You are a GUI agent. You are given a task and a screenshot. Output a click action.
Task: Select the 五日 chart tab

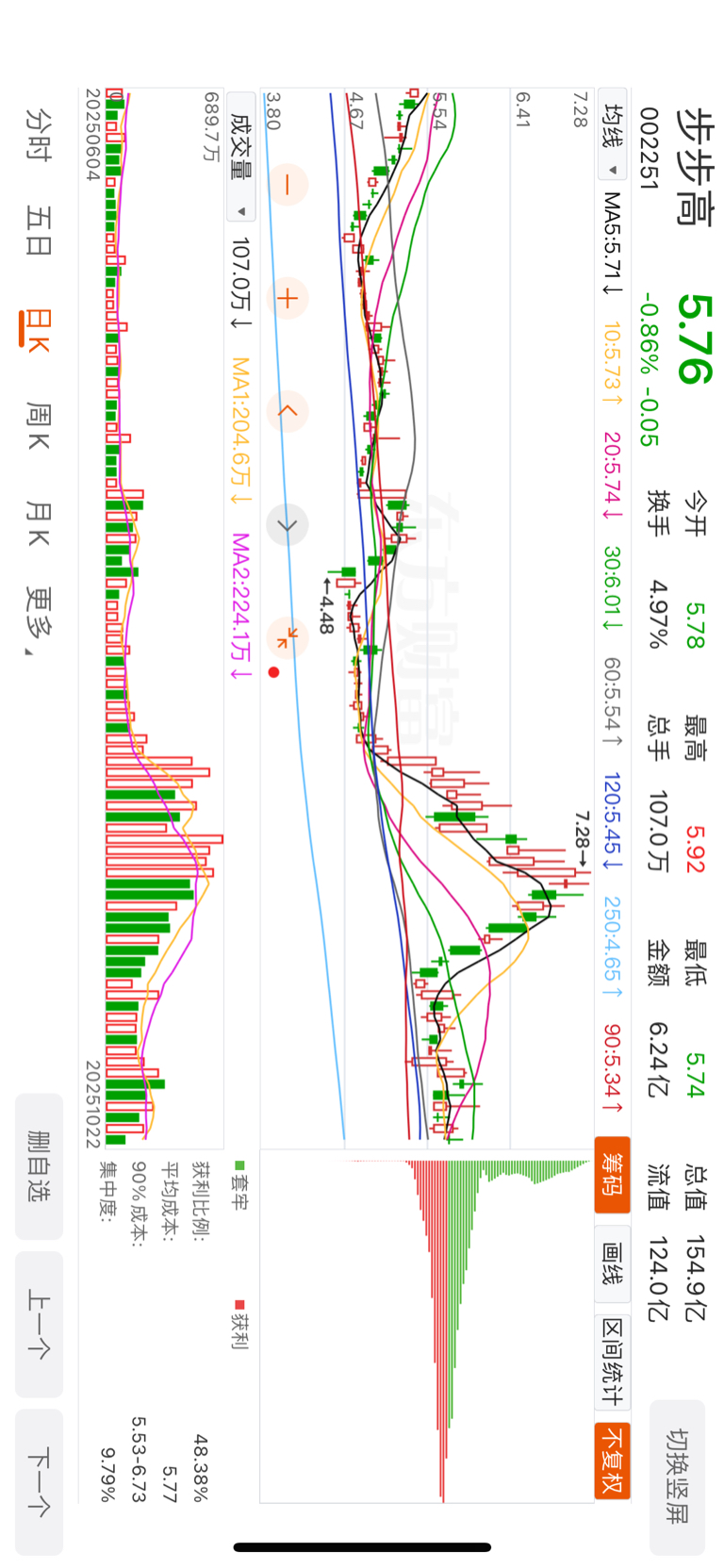(x=39, y=232)
